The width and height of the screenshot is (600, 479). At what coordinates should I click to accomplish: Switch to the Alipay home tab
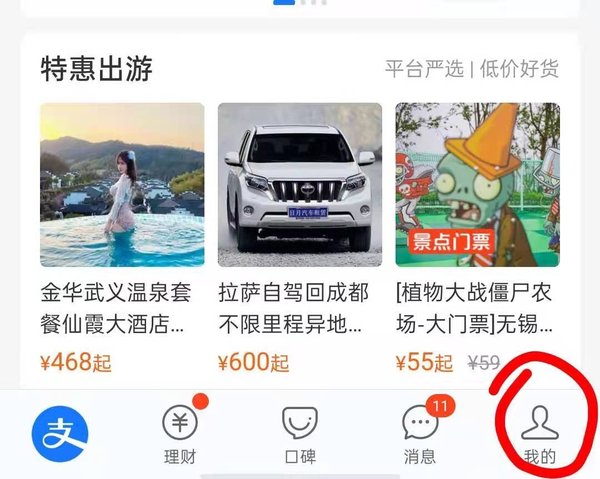tap(60, 433)
